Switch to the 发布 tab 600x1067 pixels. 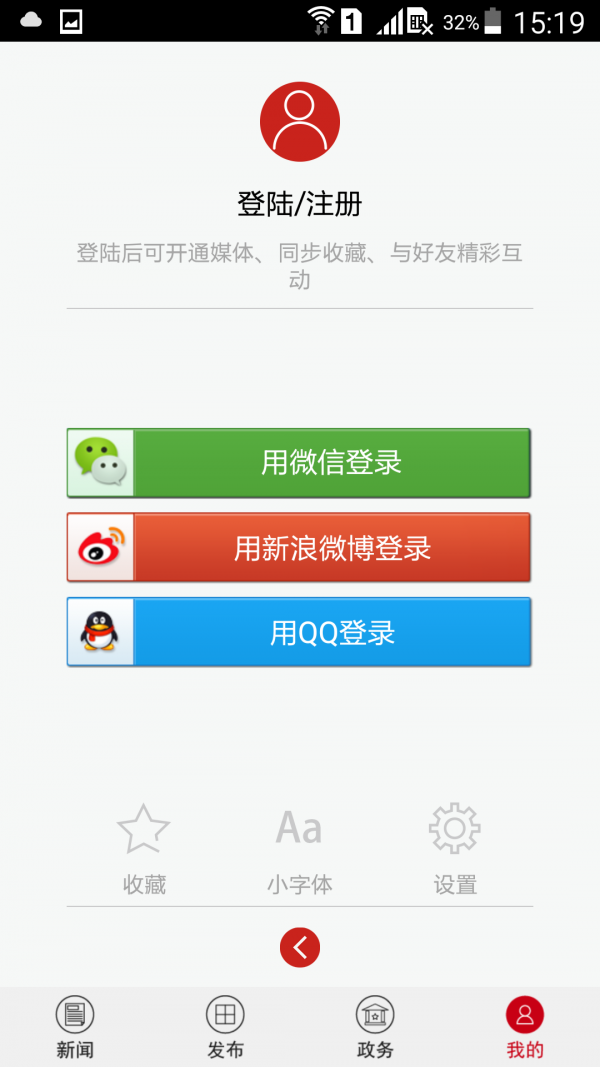(225, 1027)
